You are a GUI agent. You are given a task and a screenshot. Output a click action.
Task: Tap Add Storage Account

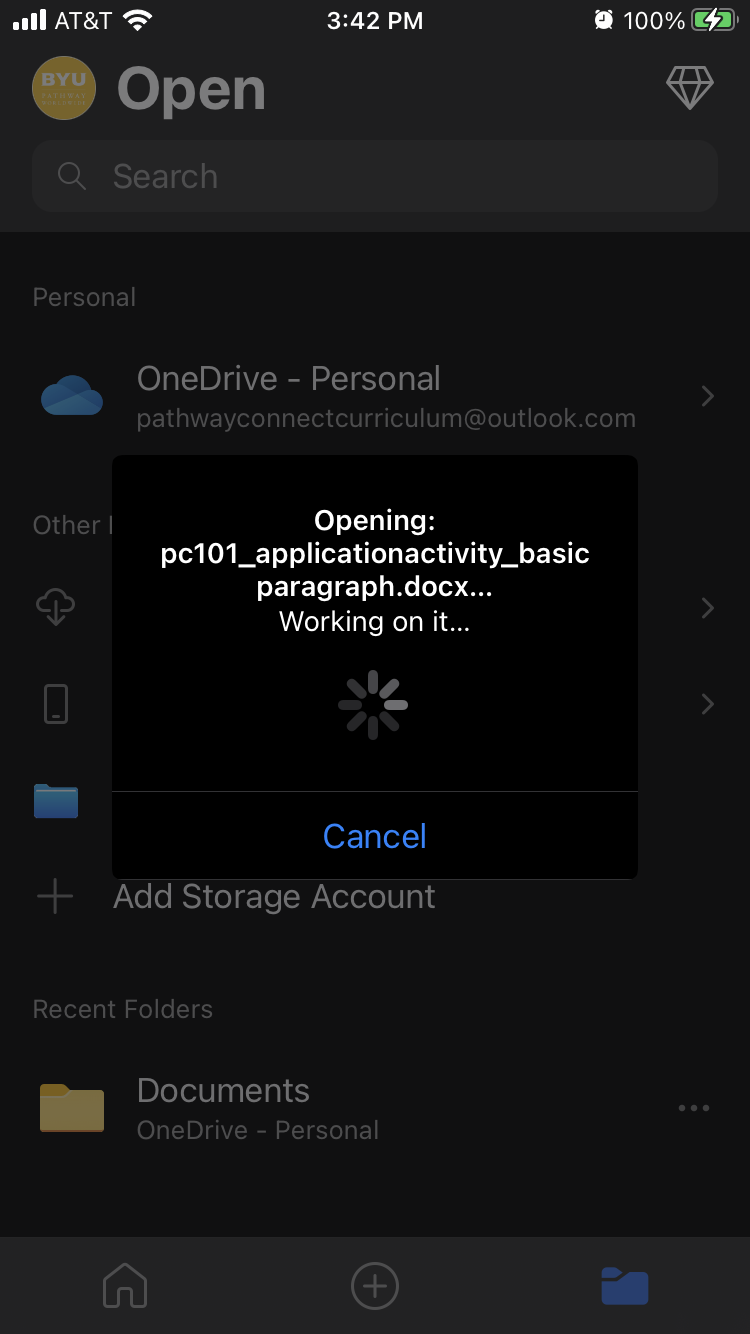click(x=274, y=896)
